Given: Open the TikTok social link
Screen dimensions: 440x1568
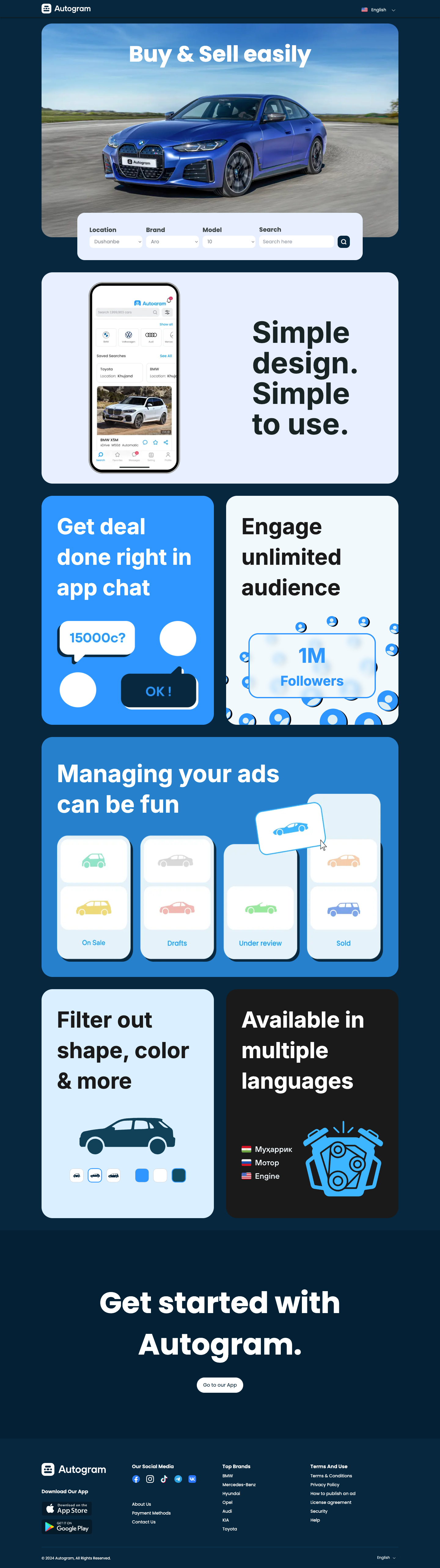Looking at the screenshot, I should click(x=164, y=1479).
